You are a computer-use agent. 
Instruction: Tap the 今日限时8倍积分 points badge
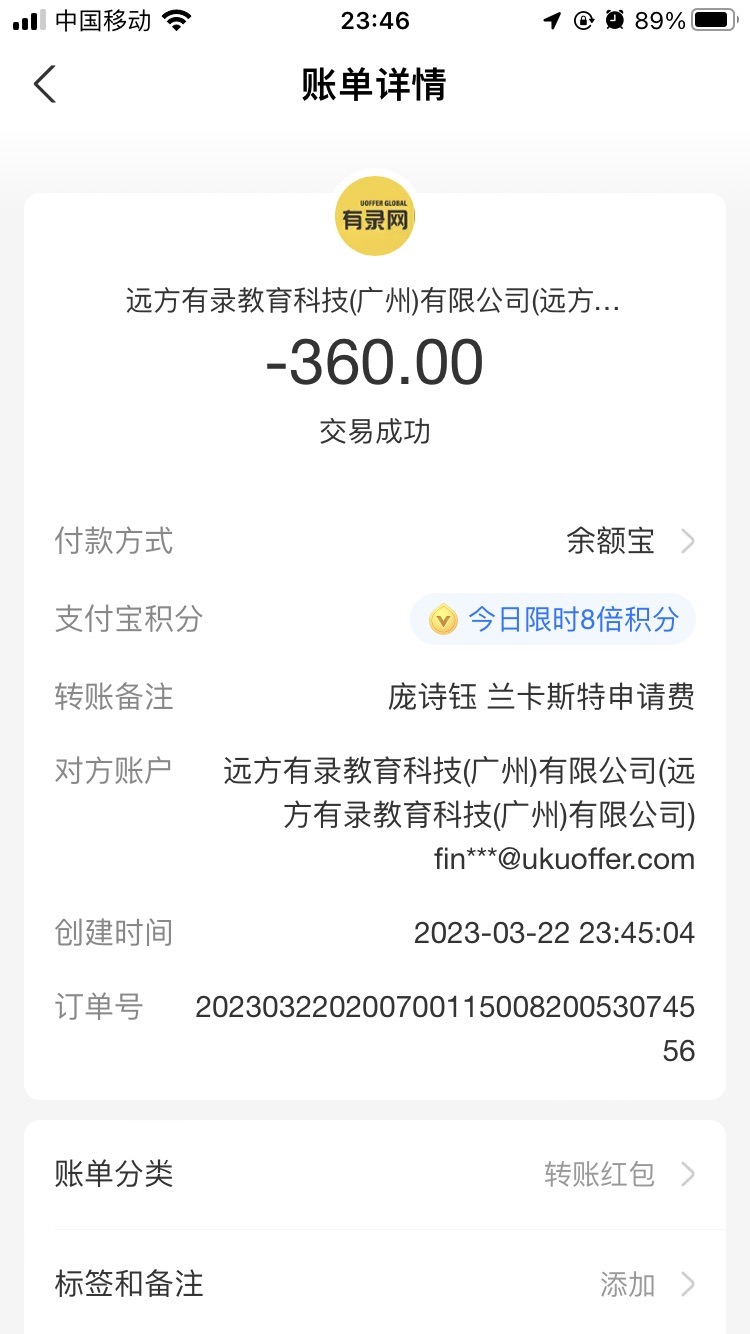pyautogui.click(x=553, y=620)
